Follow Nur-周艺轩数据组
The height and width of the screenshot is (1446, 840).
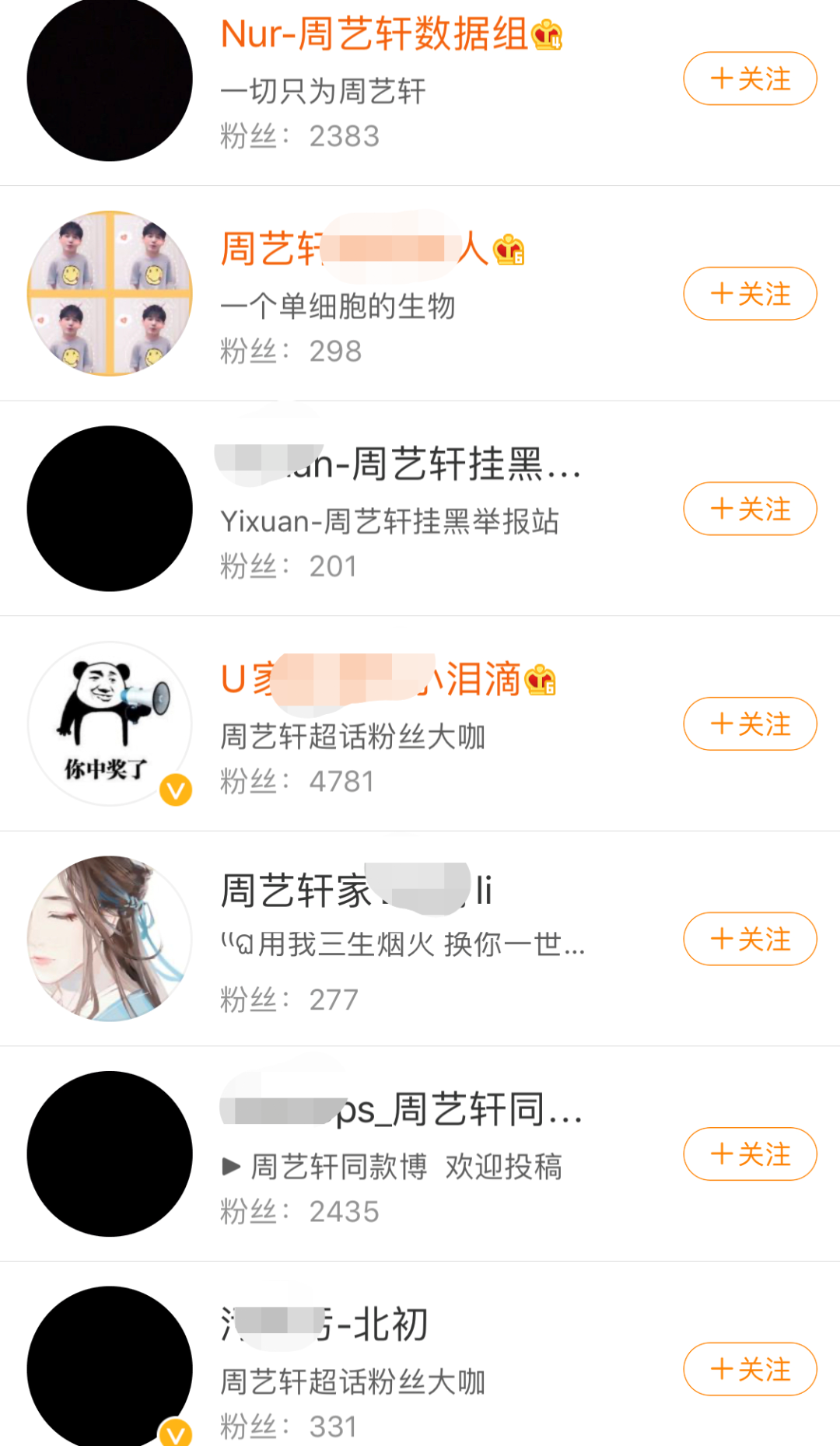coord(750,79)
